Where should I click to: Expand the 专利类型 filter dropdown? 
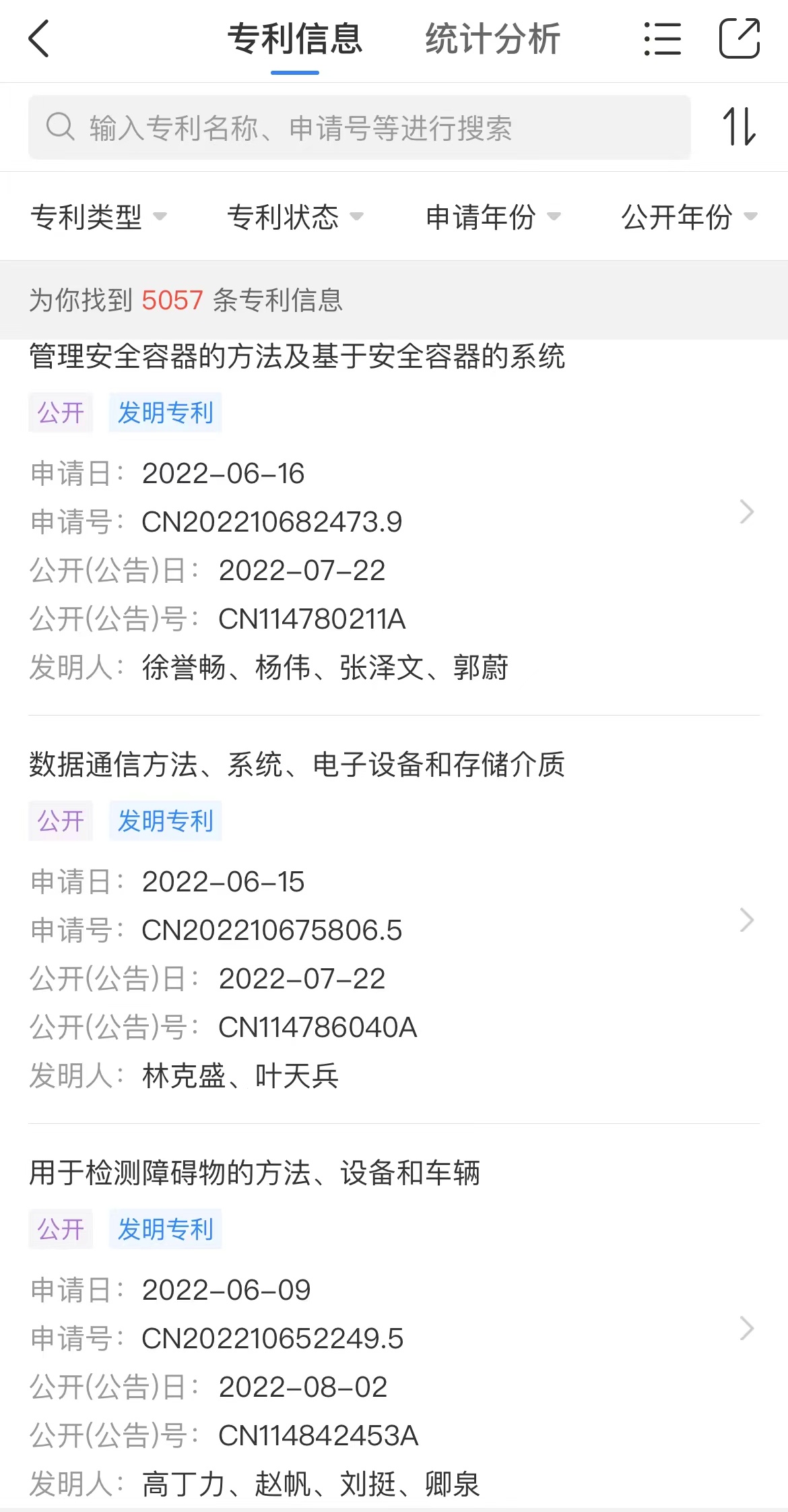(98, 217)
